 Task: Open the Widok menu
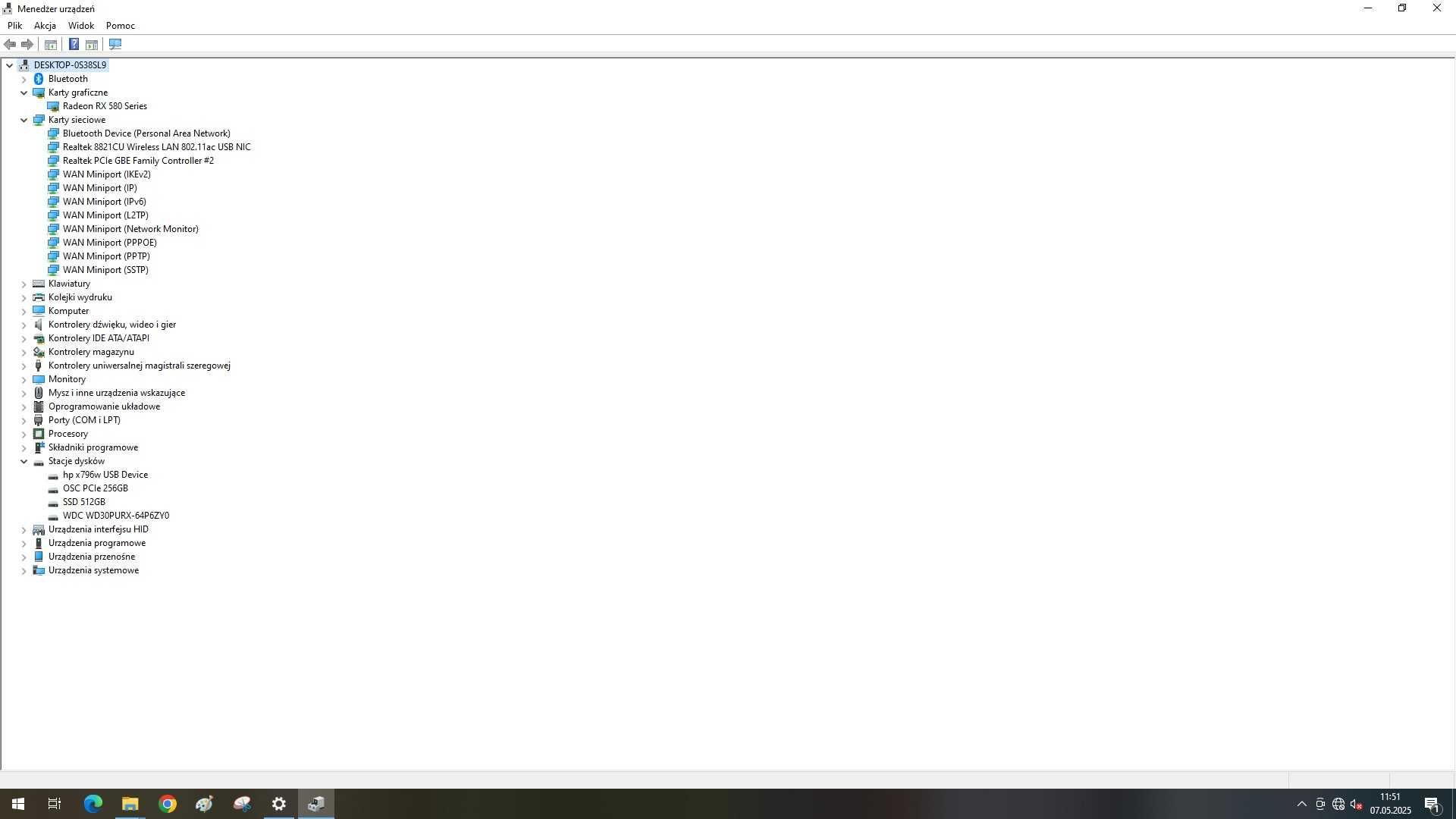(x=80, y=25)
